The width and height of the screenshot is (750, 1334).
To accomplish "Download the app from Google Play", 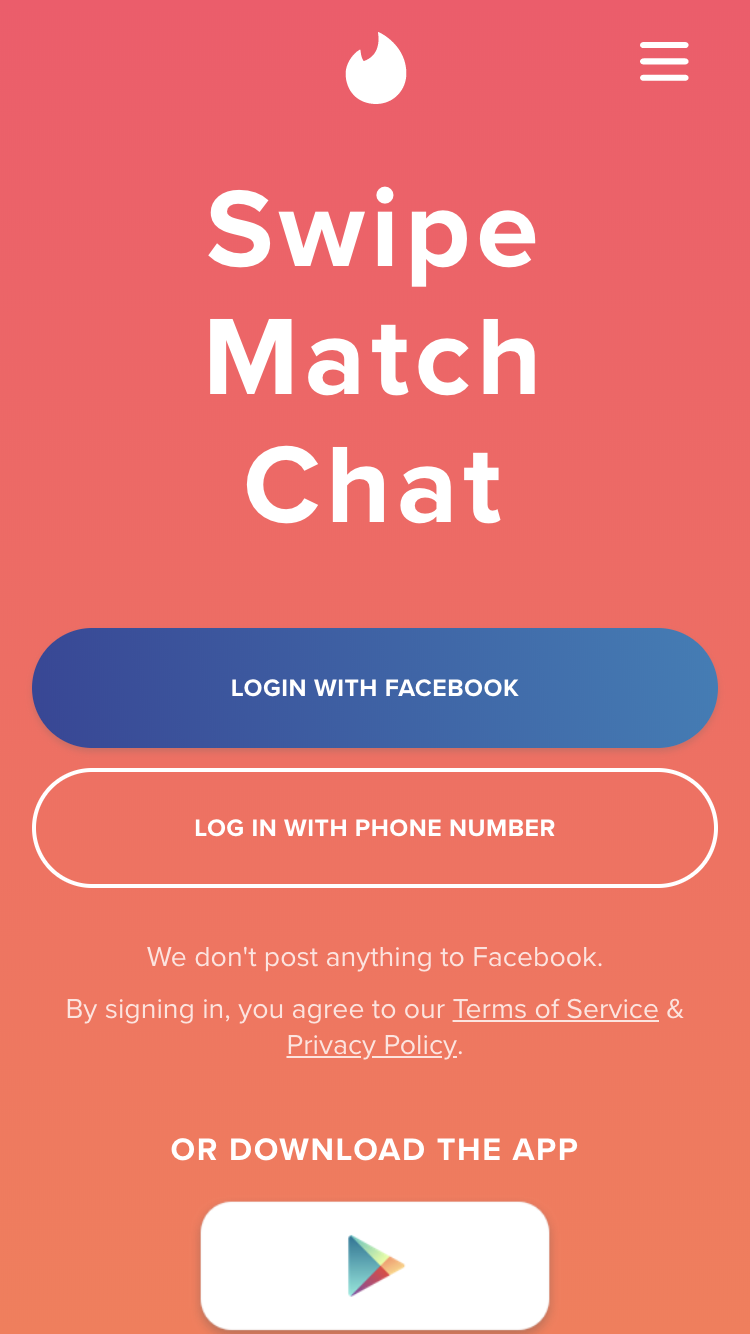I will 375,1265.
